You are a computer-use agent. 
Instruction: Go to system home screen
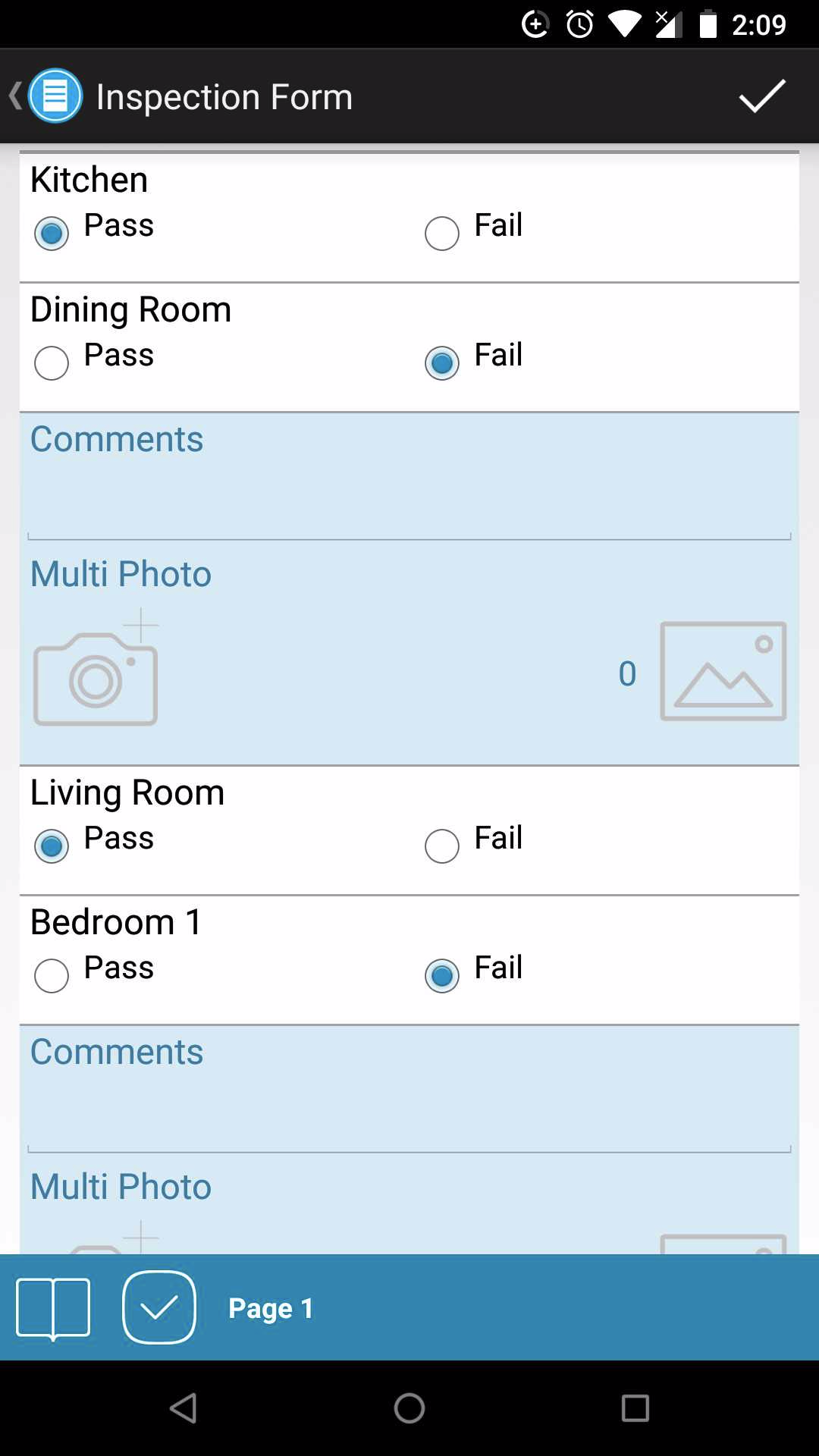[409, 1408]
